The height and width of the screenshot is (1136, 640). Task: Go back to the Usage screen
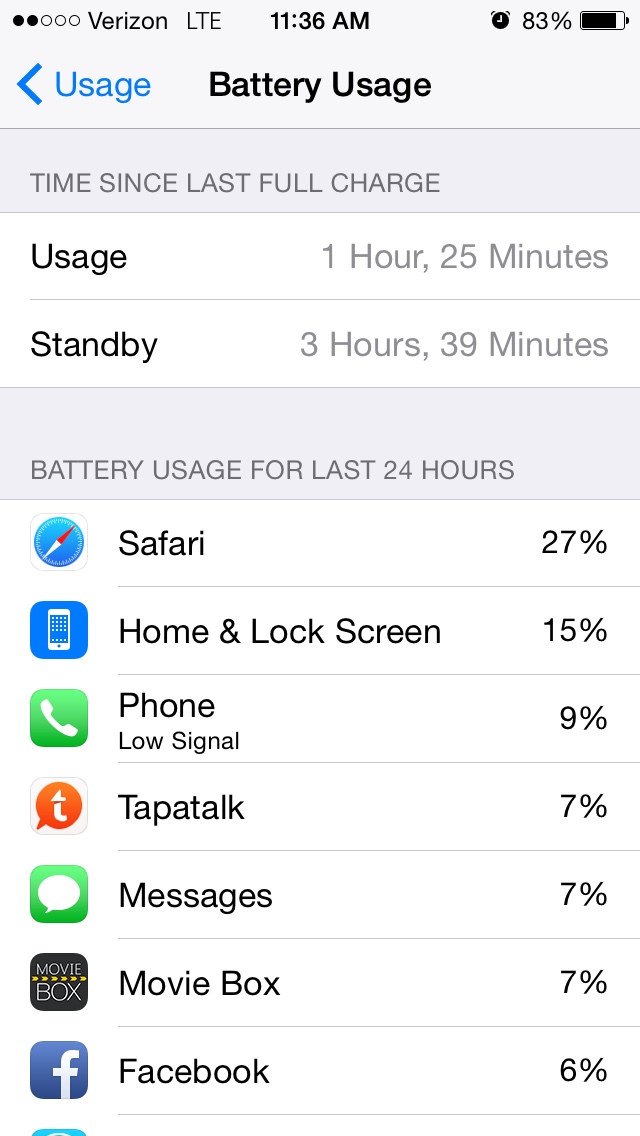pos(84,85)
